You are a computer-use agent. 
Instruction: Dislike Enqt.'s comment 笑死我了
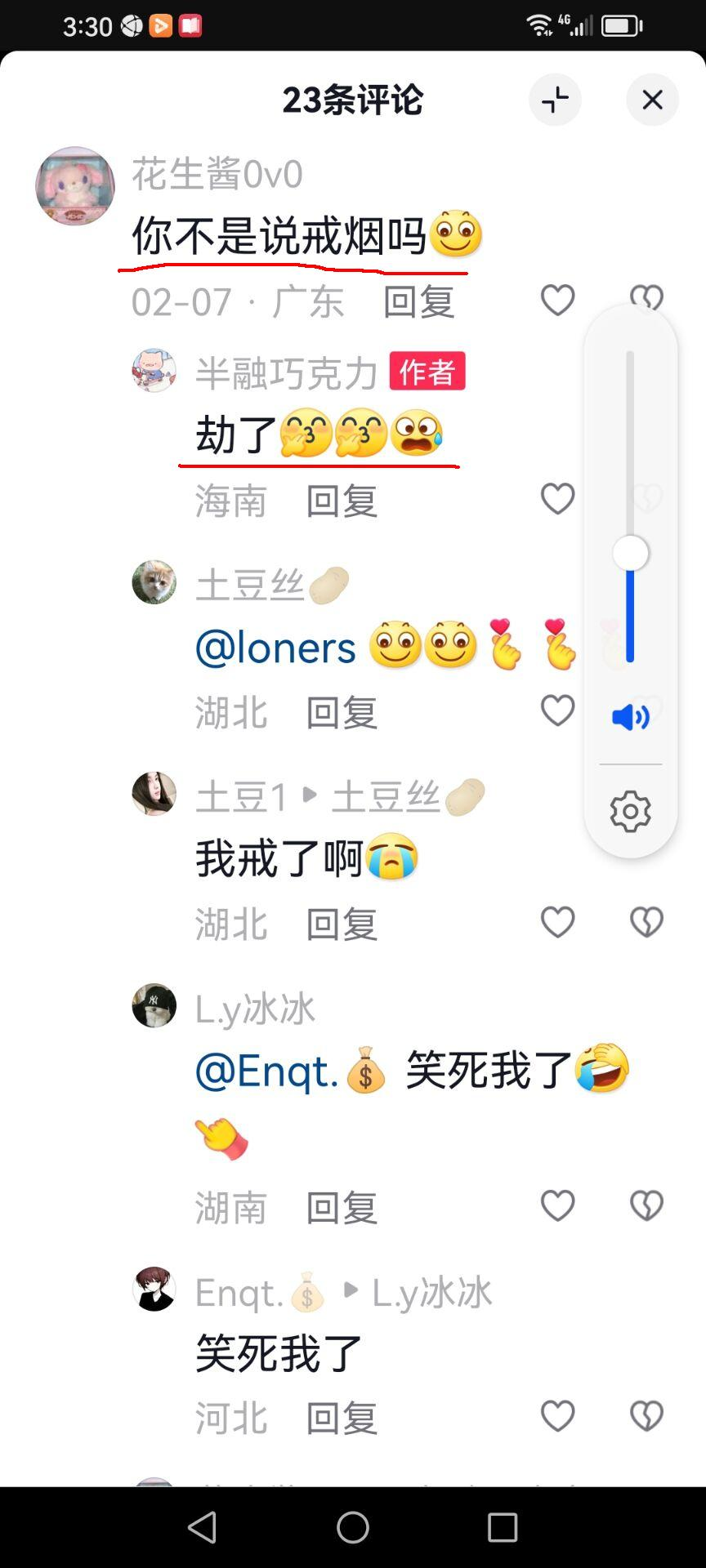tap(646, 1416)
